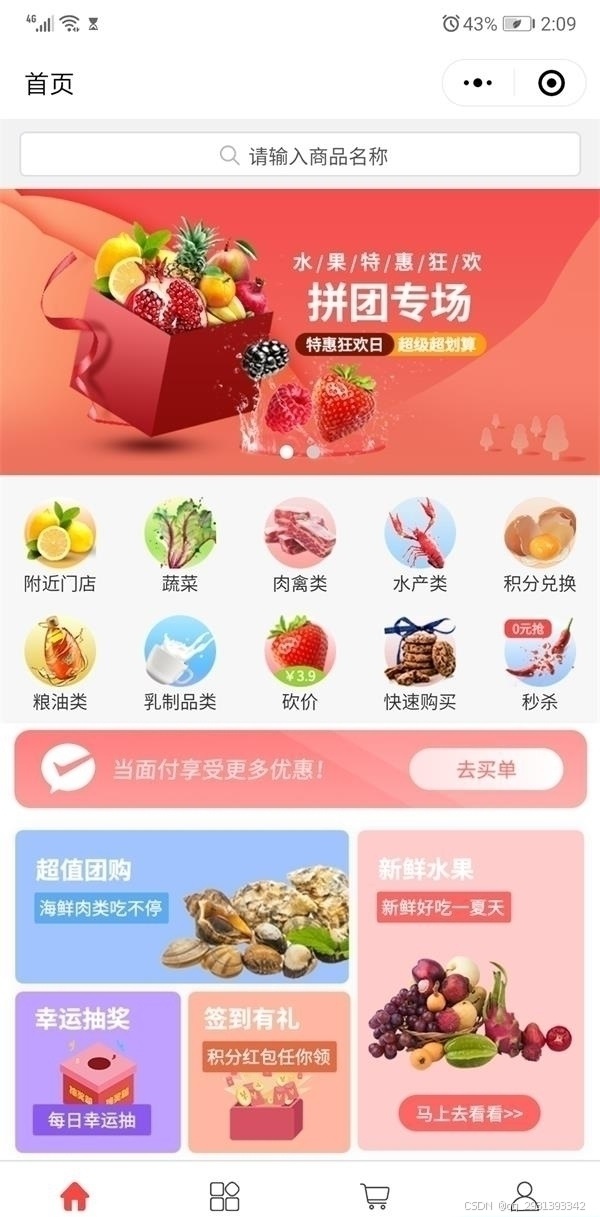The image size is (600, 1217).
Task: Switch to the shopping cart tab
Action: (374, 1195)
